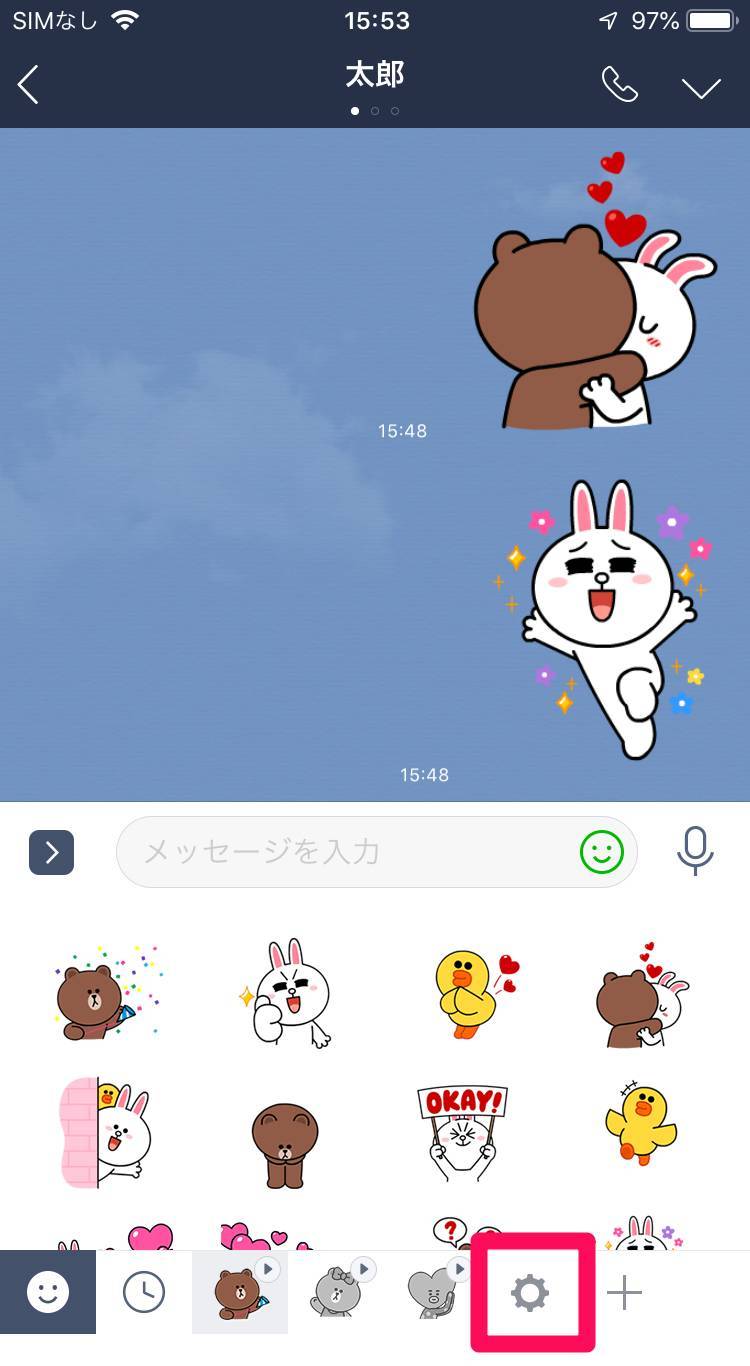750x1366 pixels.
Task: Record a voice message with the microphone
Action: (x=694, y=852)
